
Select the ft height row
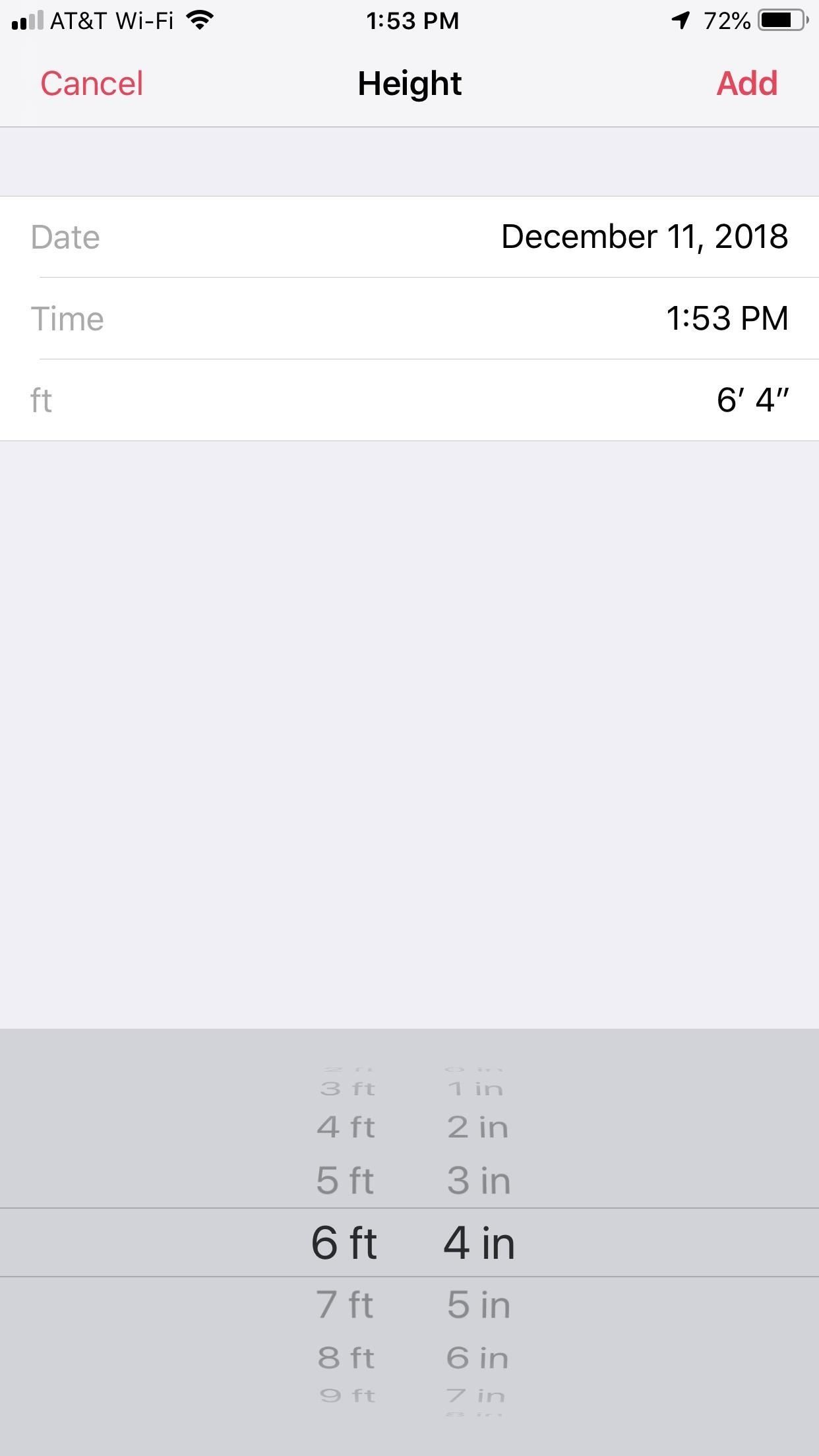pos(409,400)
